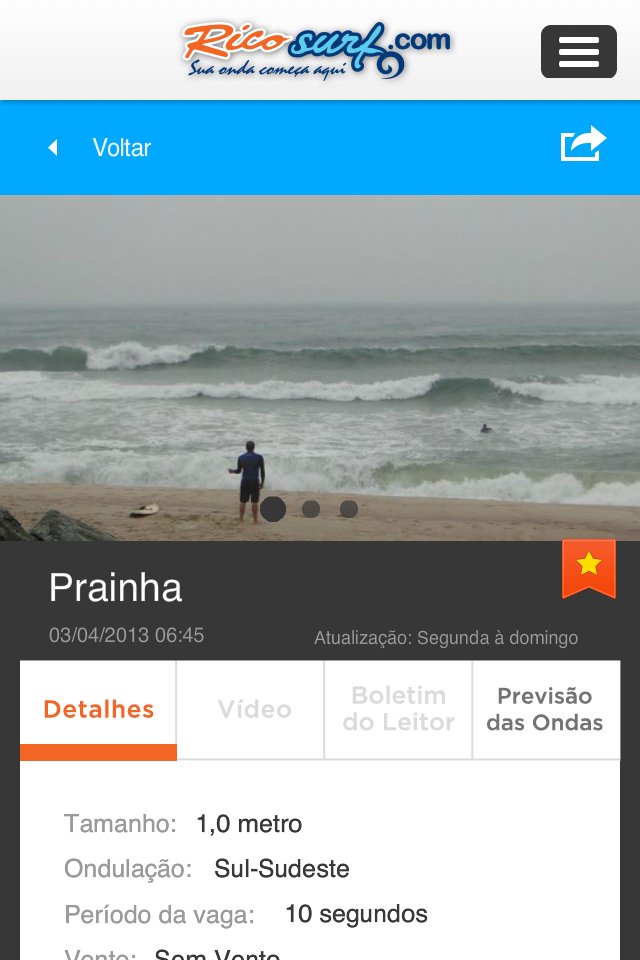Open the hamburger menu
The height and width of the screenshot is (960, 640).
[x=578, y=51]
